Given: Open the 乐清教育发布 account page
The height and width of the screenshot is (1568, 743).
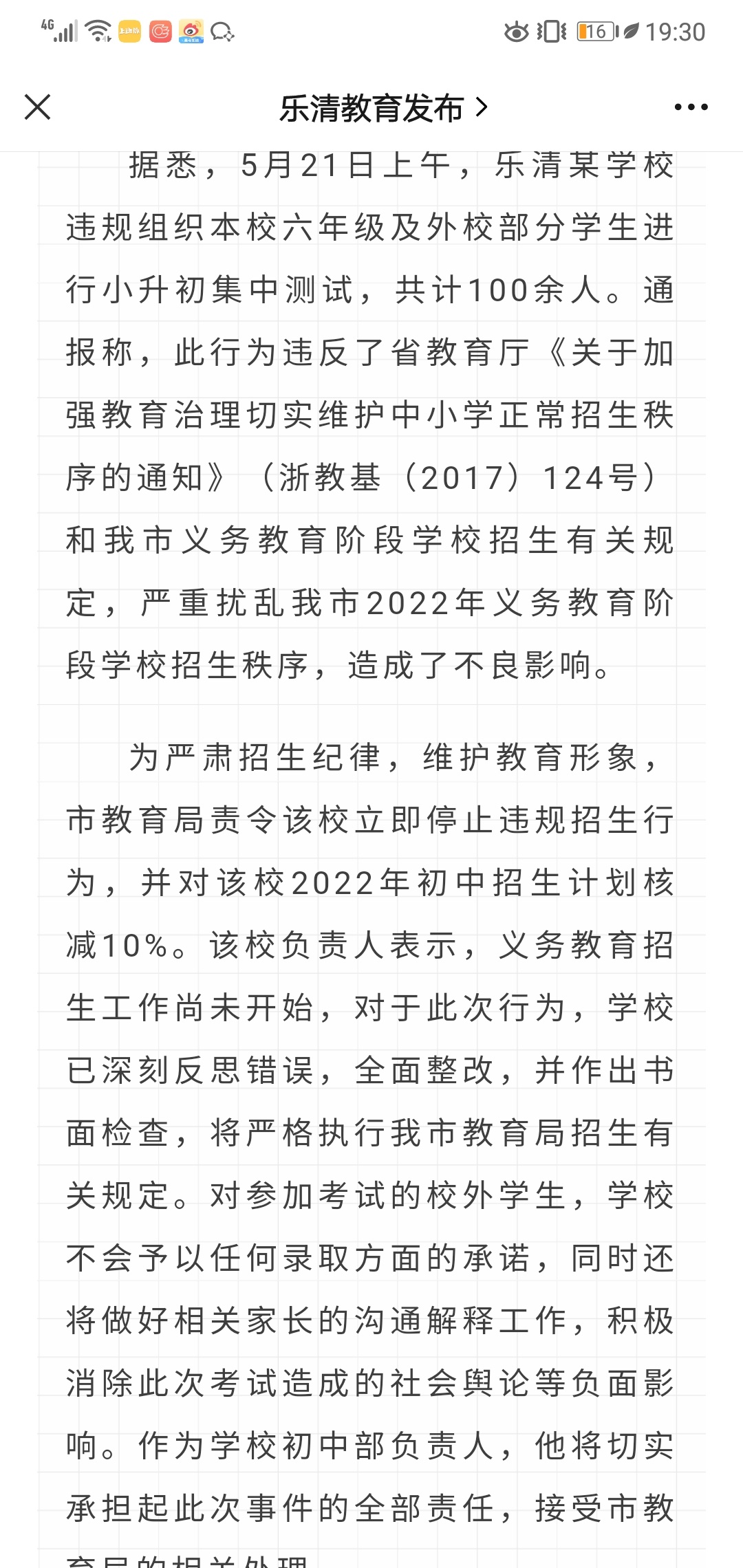Looking at the screenshot, I should (383, 108).
